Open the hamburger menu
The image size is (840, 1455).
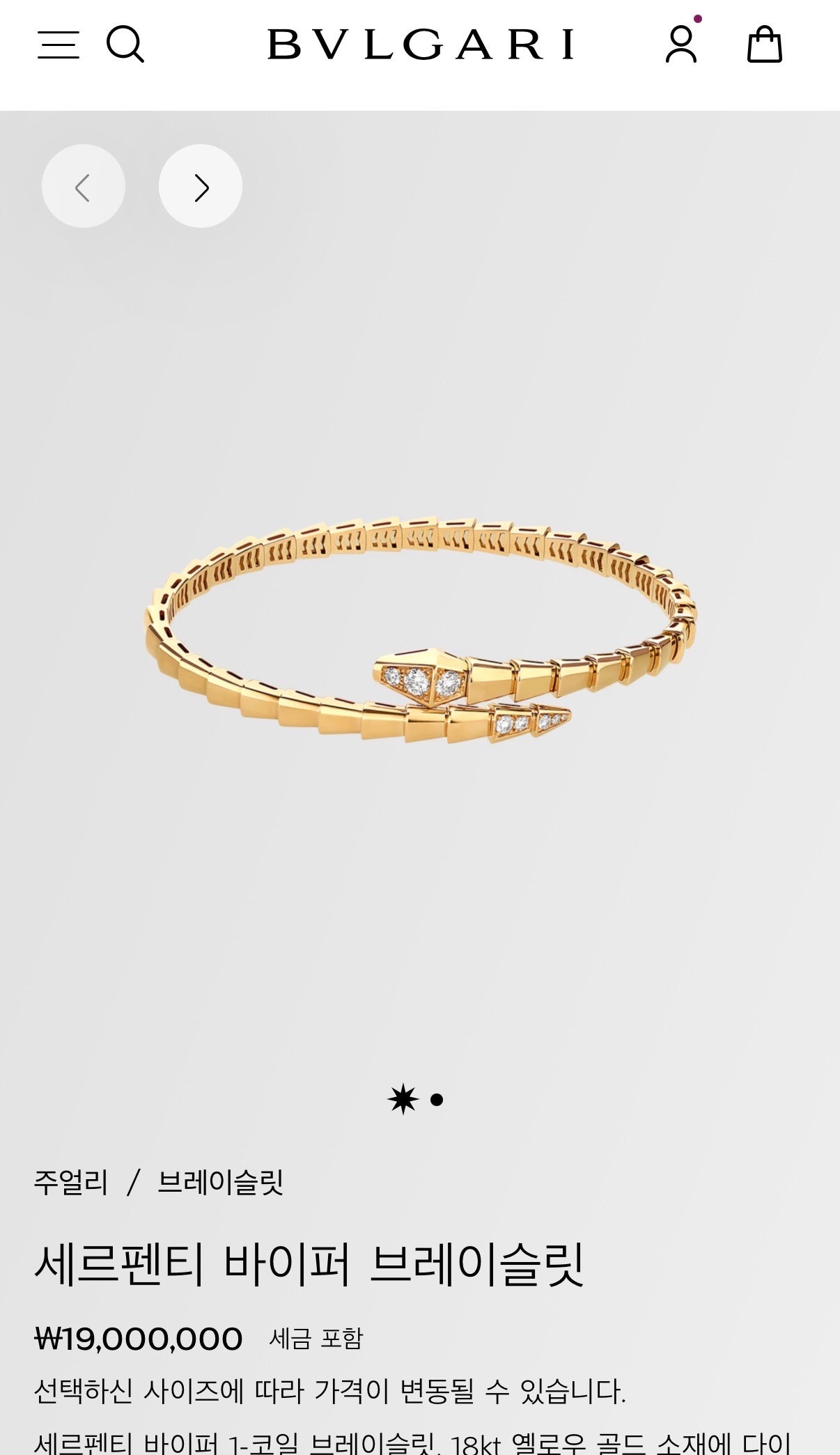tap(59, 45)
